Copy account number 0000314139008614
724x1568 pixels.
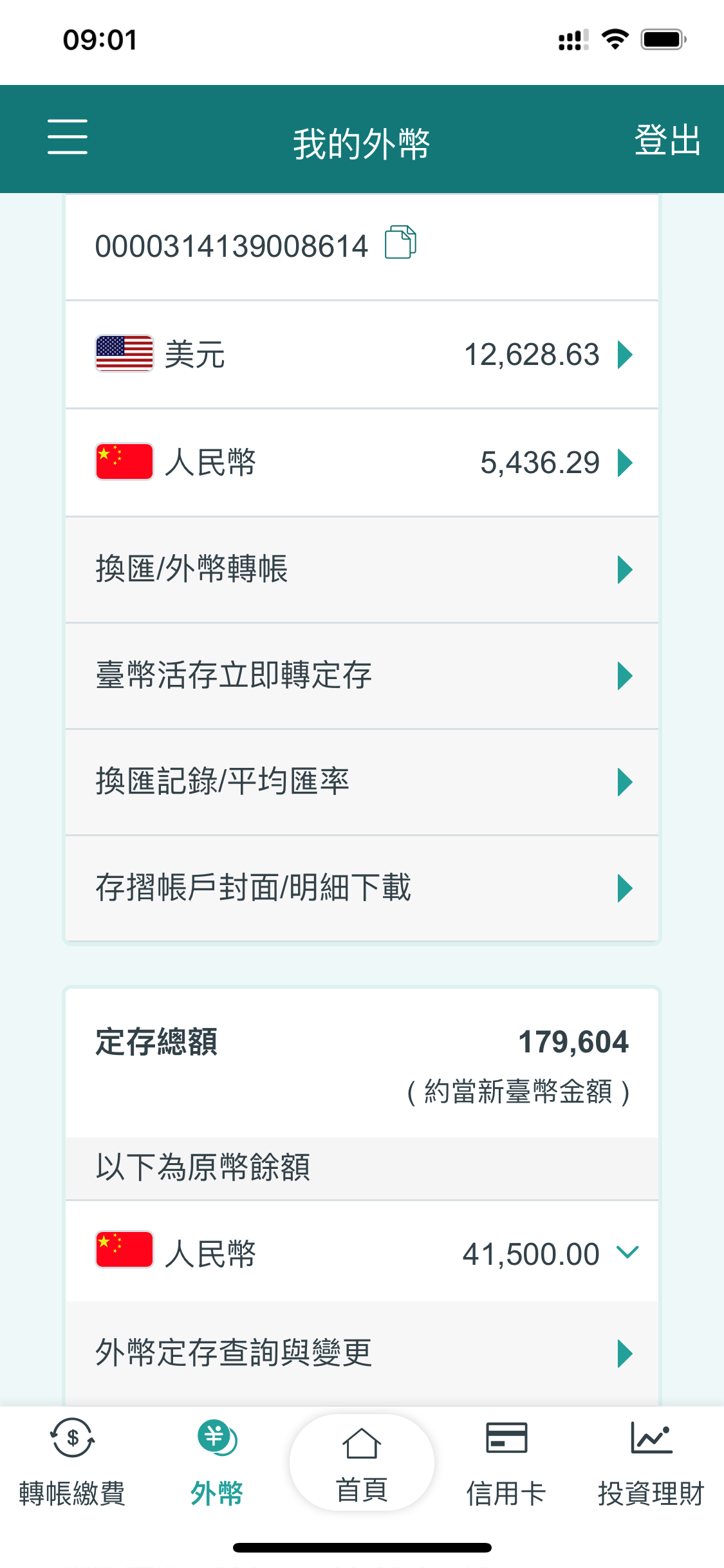pyautogui.click(x=400, y=243)
